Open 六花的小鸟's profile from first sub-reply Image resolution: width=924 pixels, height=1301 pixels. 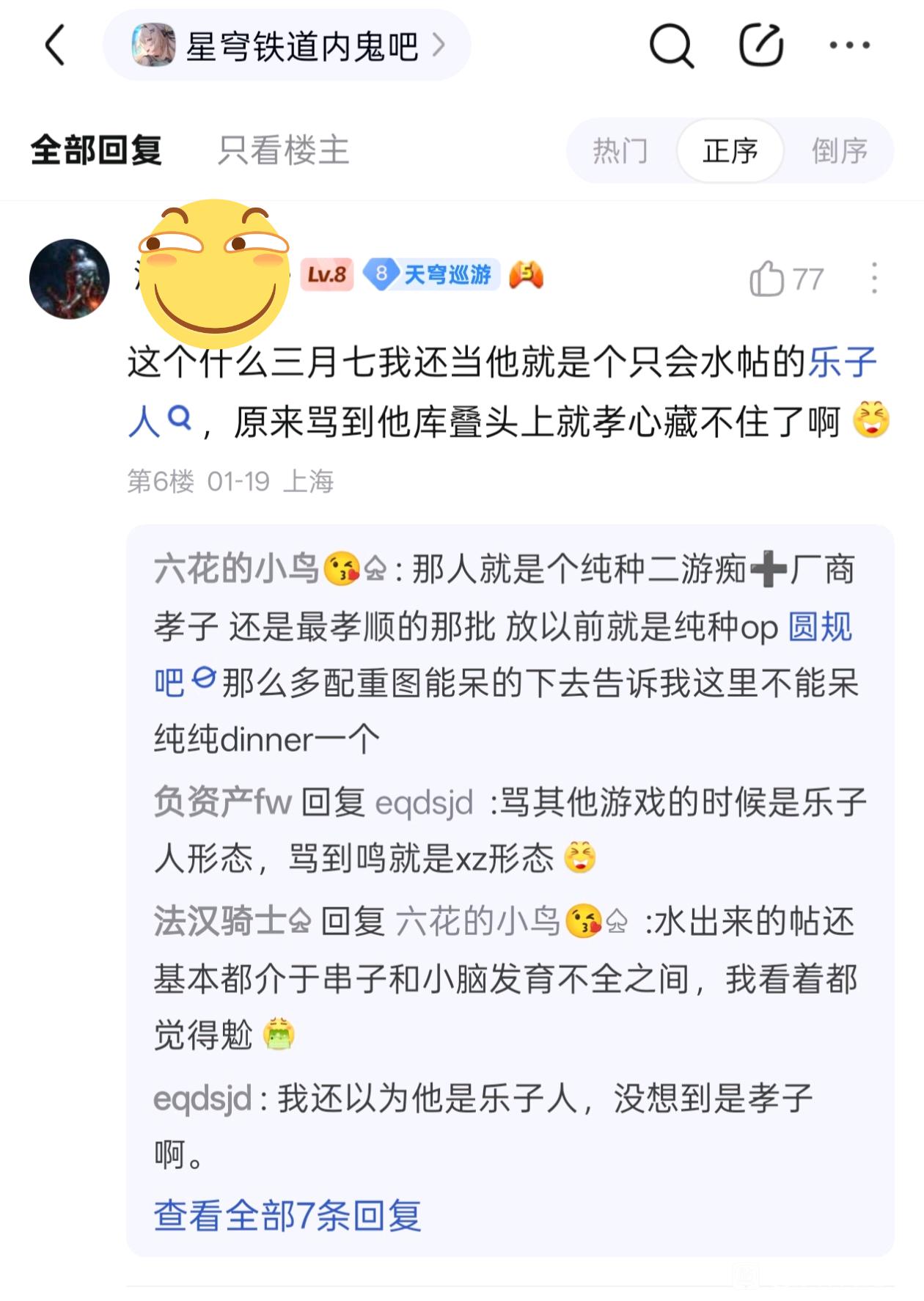(236, 569)
